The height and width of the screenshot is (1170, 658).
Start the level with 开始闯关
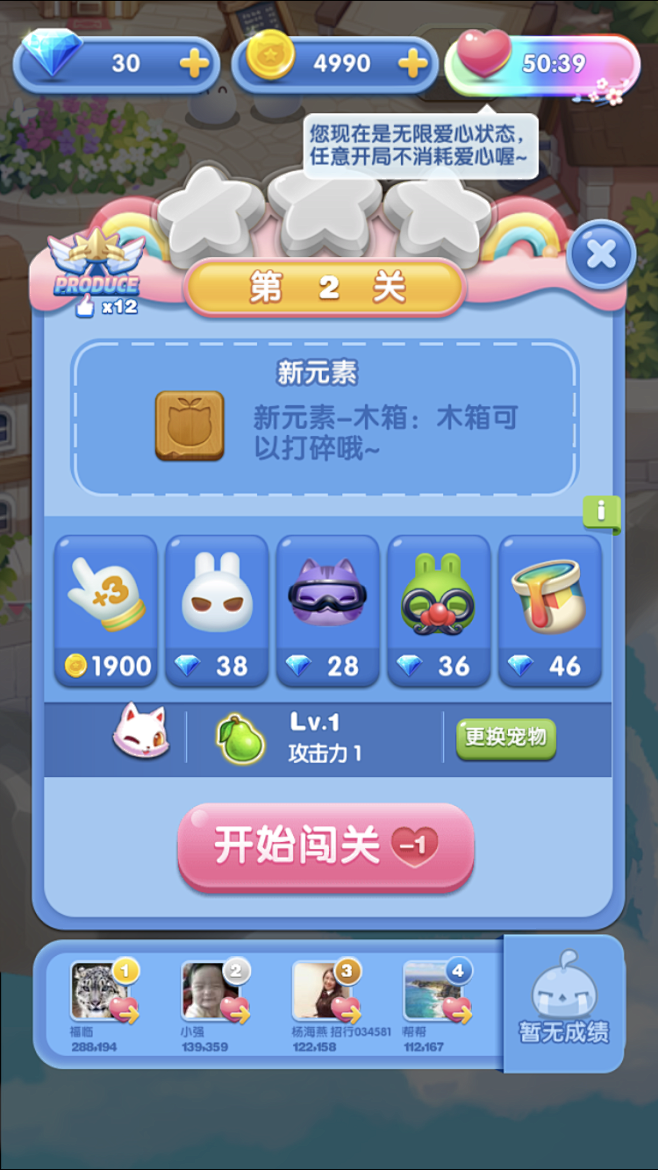point(326,846)
